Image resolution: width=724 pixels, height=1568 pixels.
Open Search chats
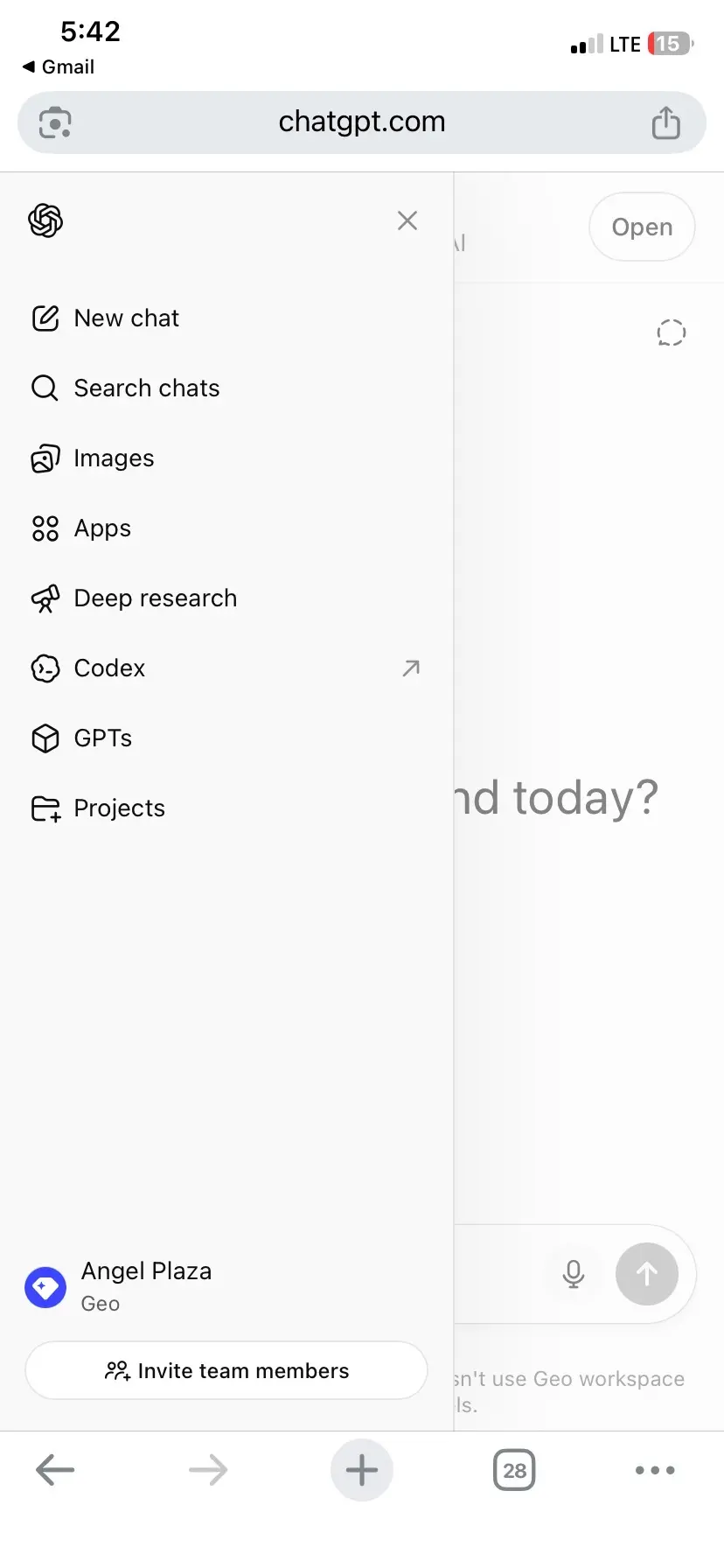[x=226, y=388]
